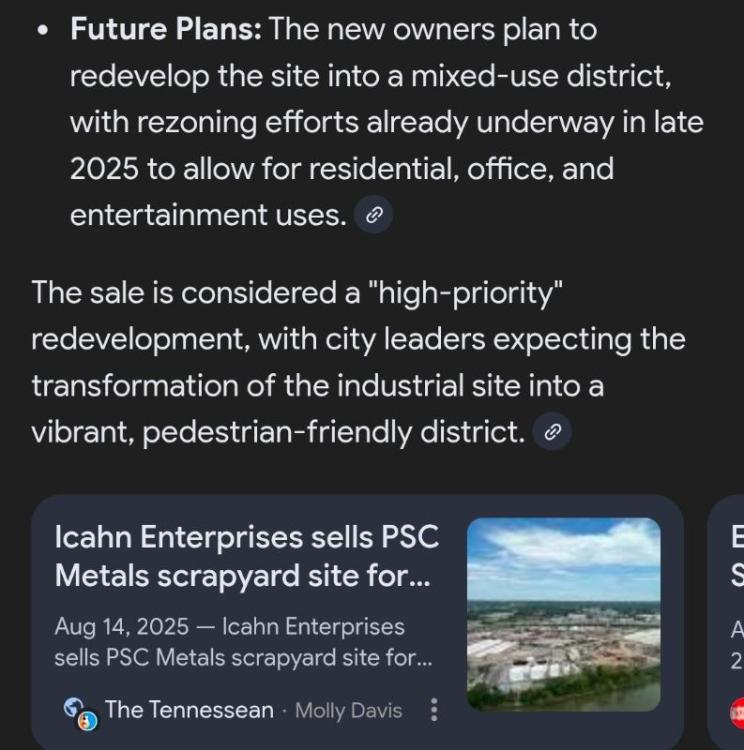Open overflow menu on The Tennessean card
Viewport: 744px width, 750px height.
tap(433, 710)
